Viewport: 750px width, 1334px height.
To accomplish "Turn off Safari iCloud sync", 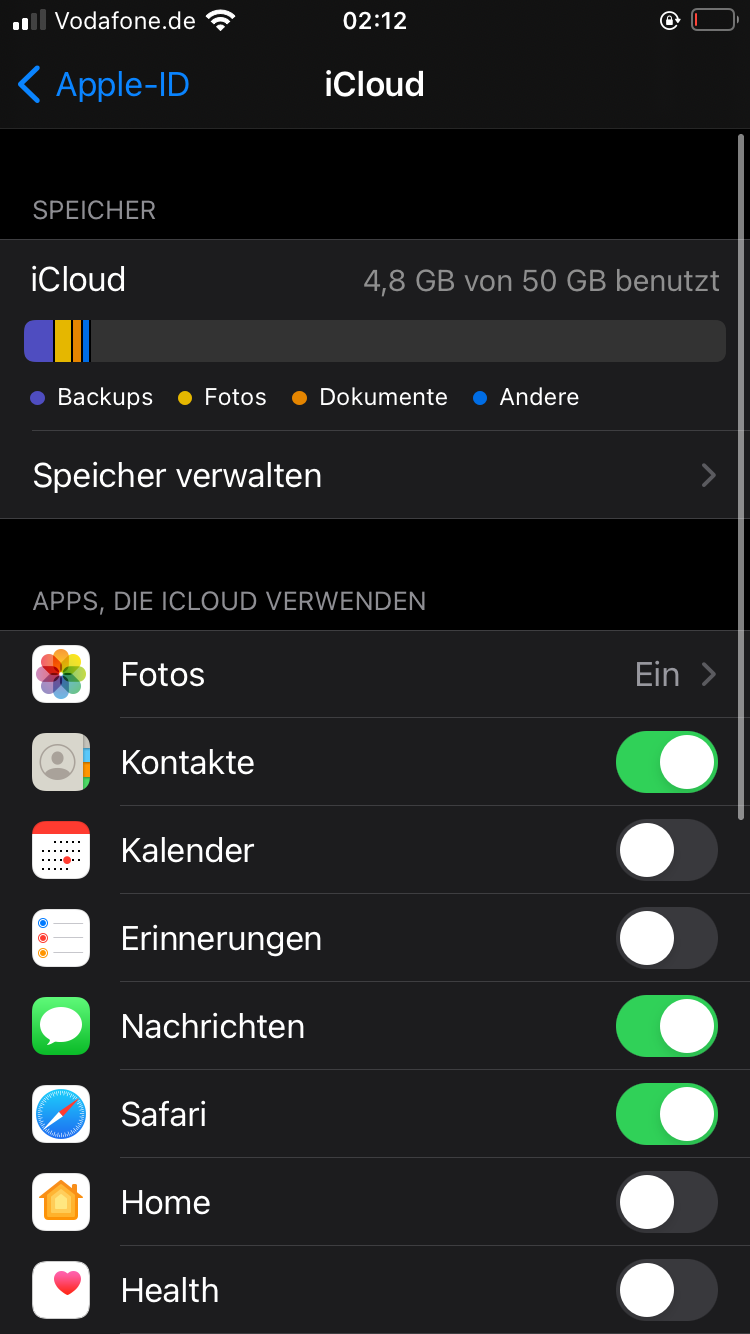I will (x=666, y=1115).
